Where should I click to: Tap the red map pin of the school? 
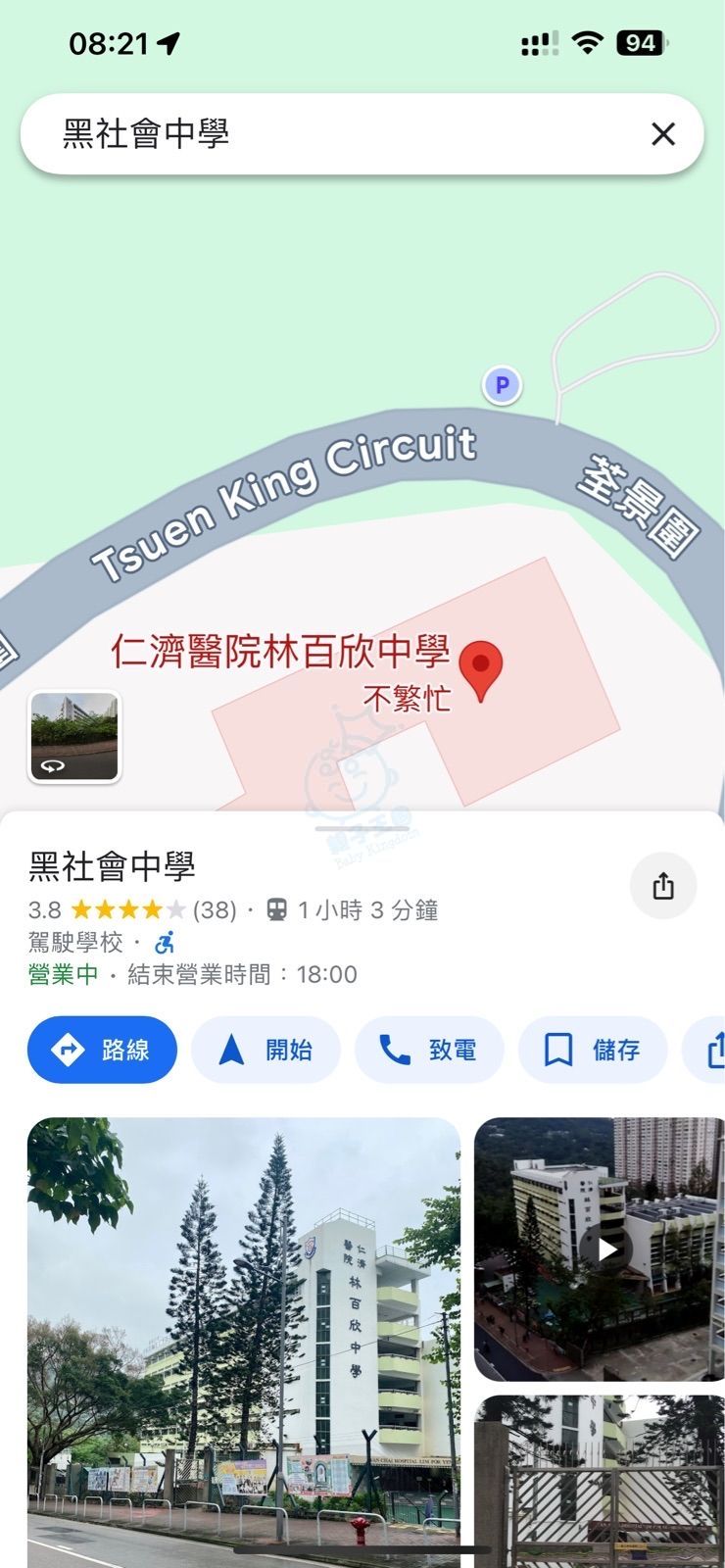(481, 668)
